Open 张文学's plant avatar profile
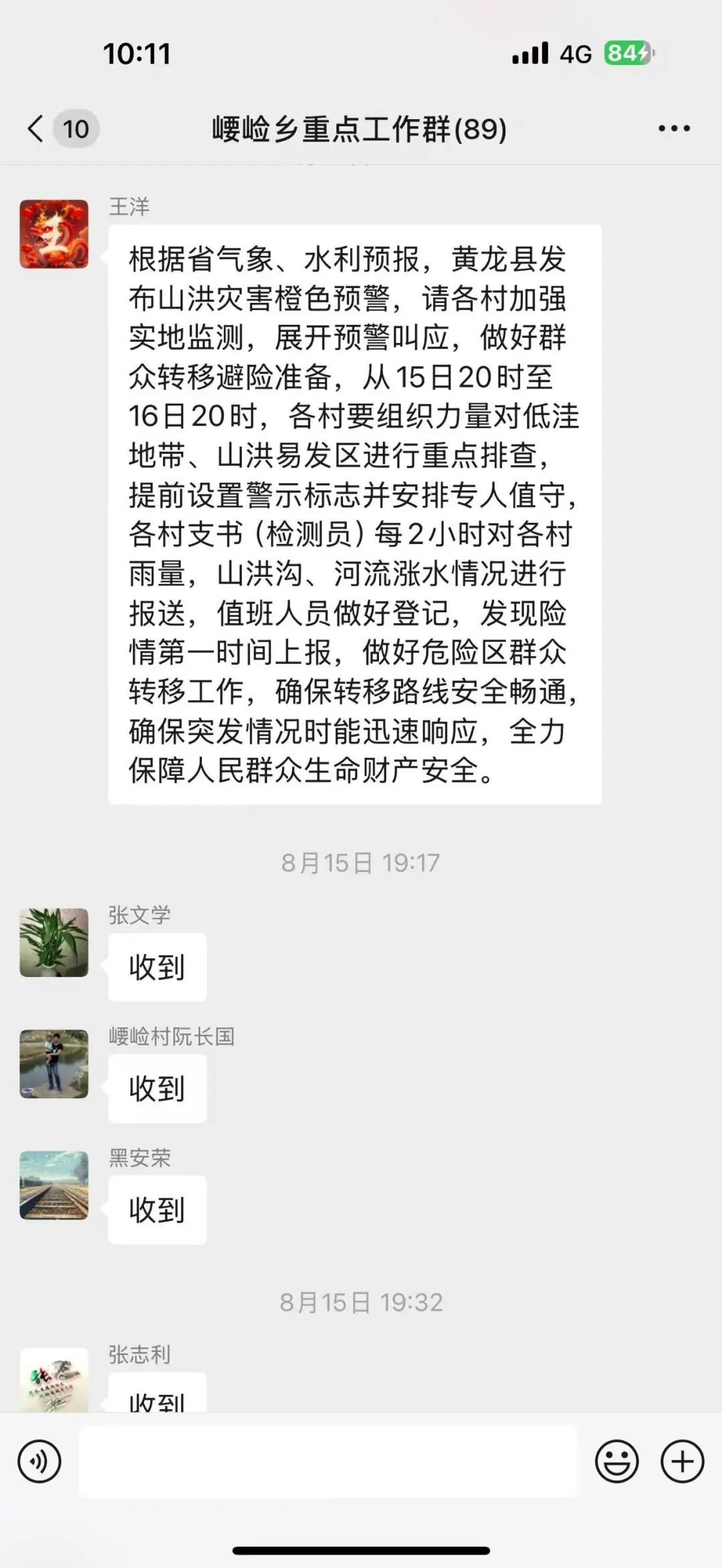 point(54,942)
